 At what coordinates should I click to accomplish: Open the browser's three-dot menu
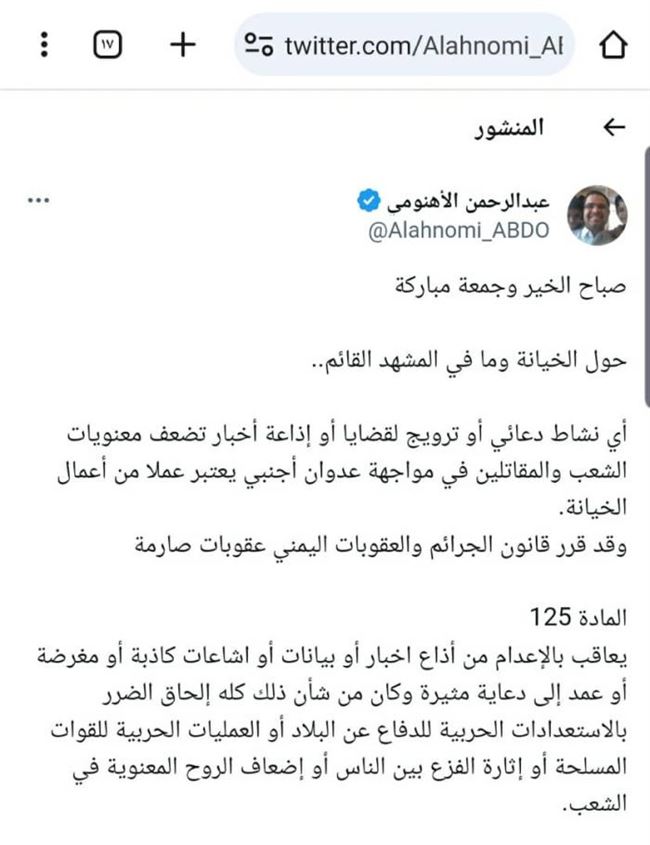pos(45,45)
